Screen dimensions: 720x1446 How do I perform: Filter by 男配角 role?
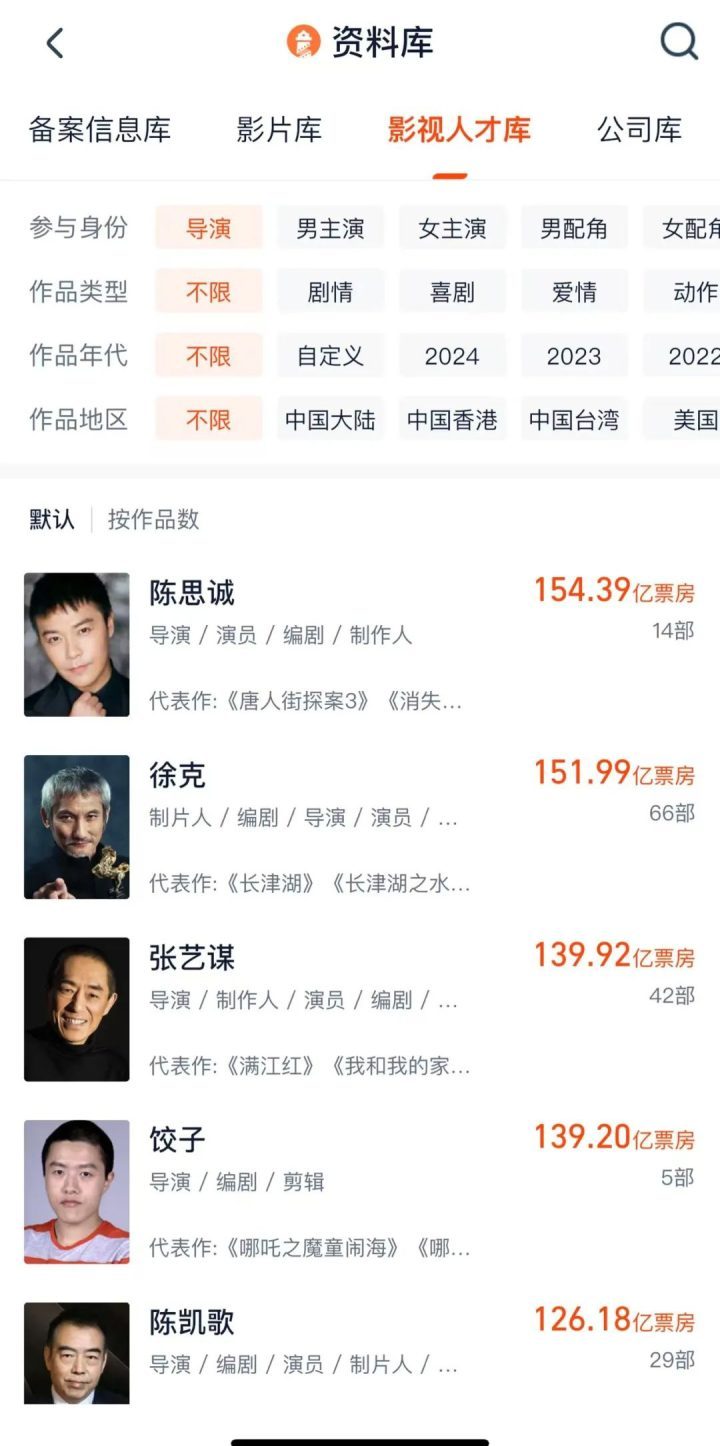tap(574, 228)
